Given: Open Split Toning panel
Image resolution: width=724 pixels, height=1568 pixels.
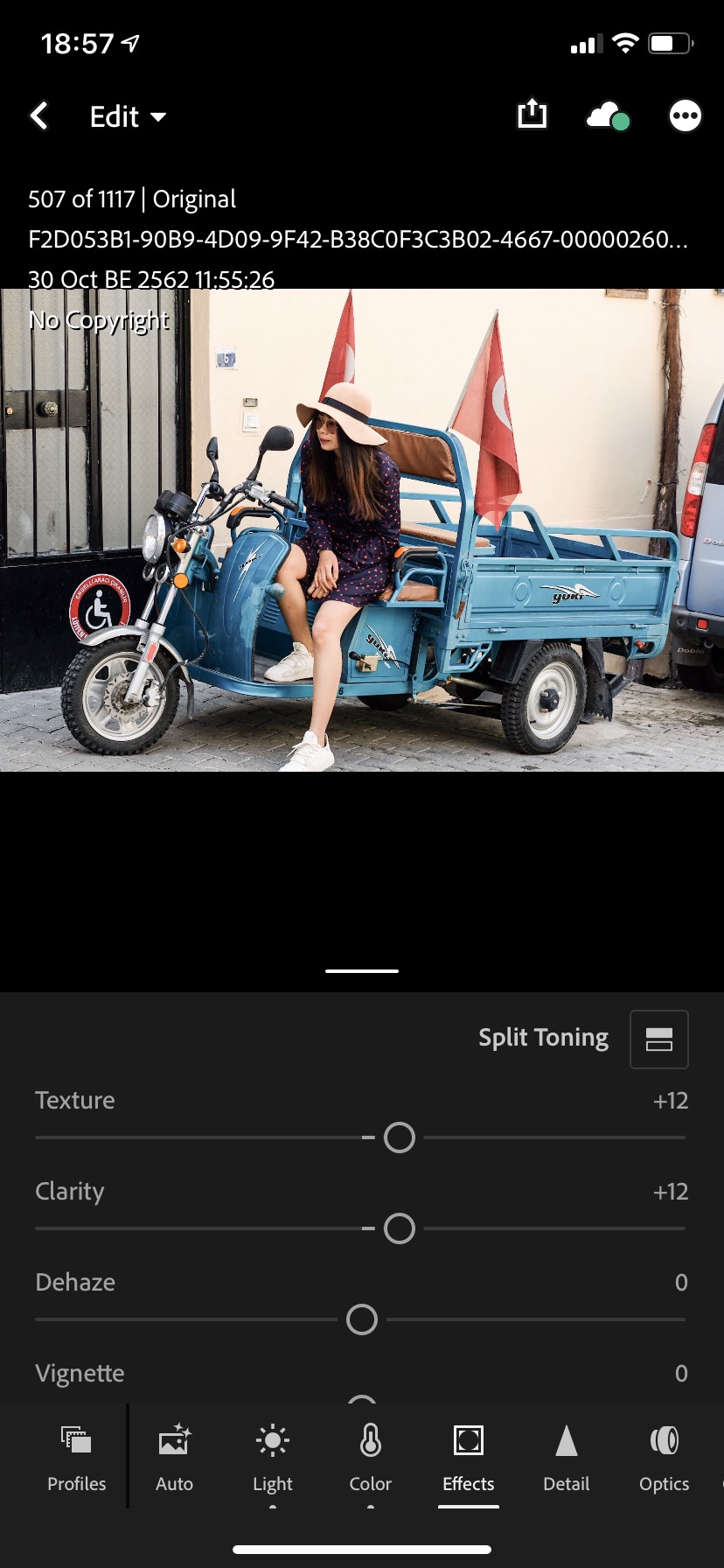Looking at the screenshot, I should point(658,1039).
